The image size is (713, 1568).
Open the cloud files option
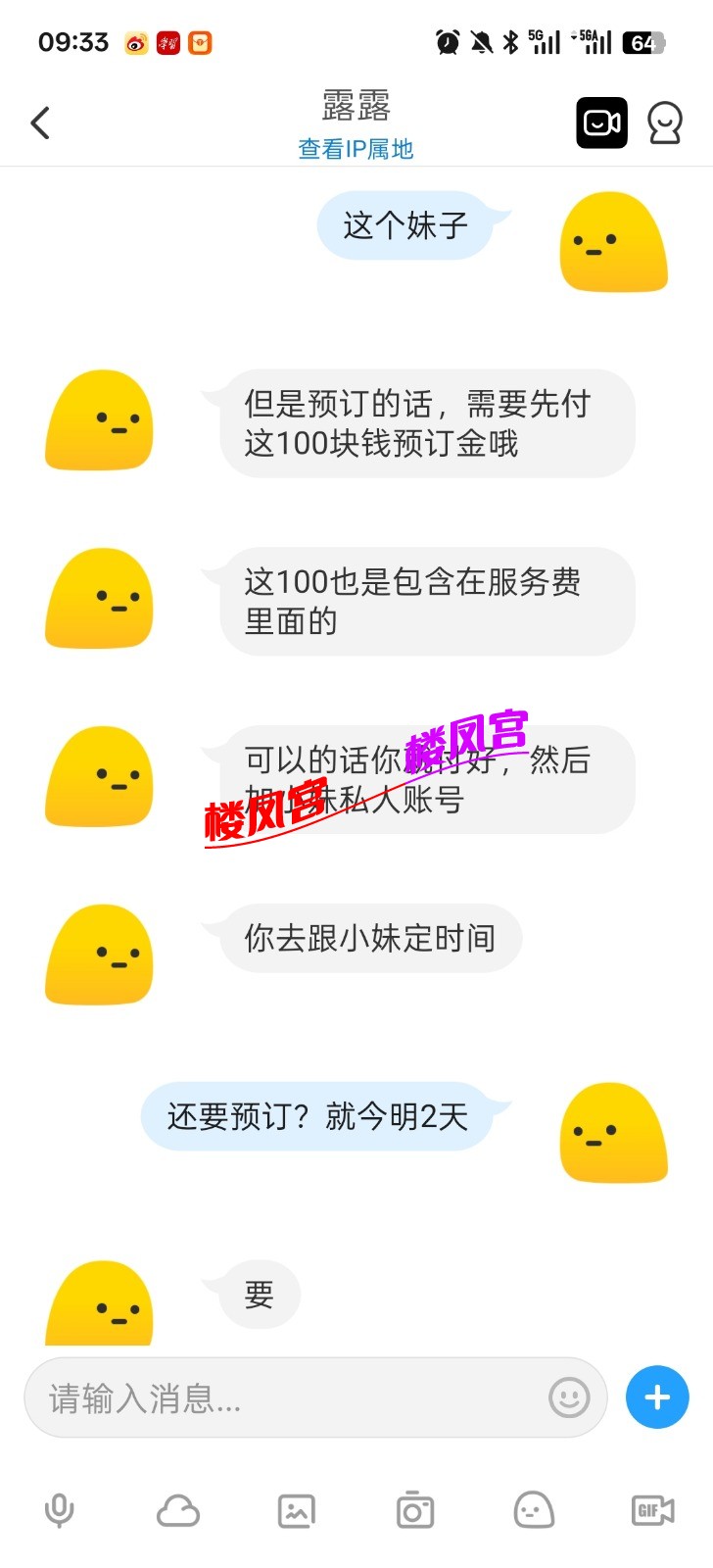178,1510
